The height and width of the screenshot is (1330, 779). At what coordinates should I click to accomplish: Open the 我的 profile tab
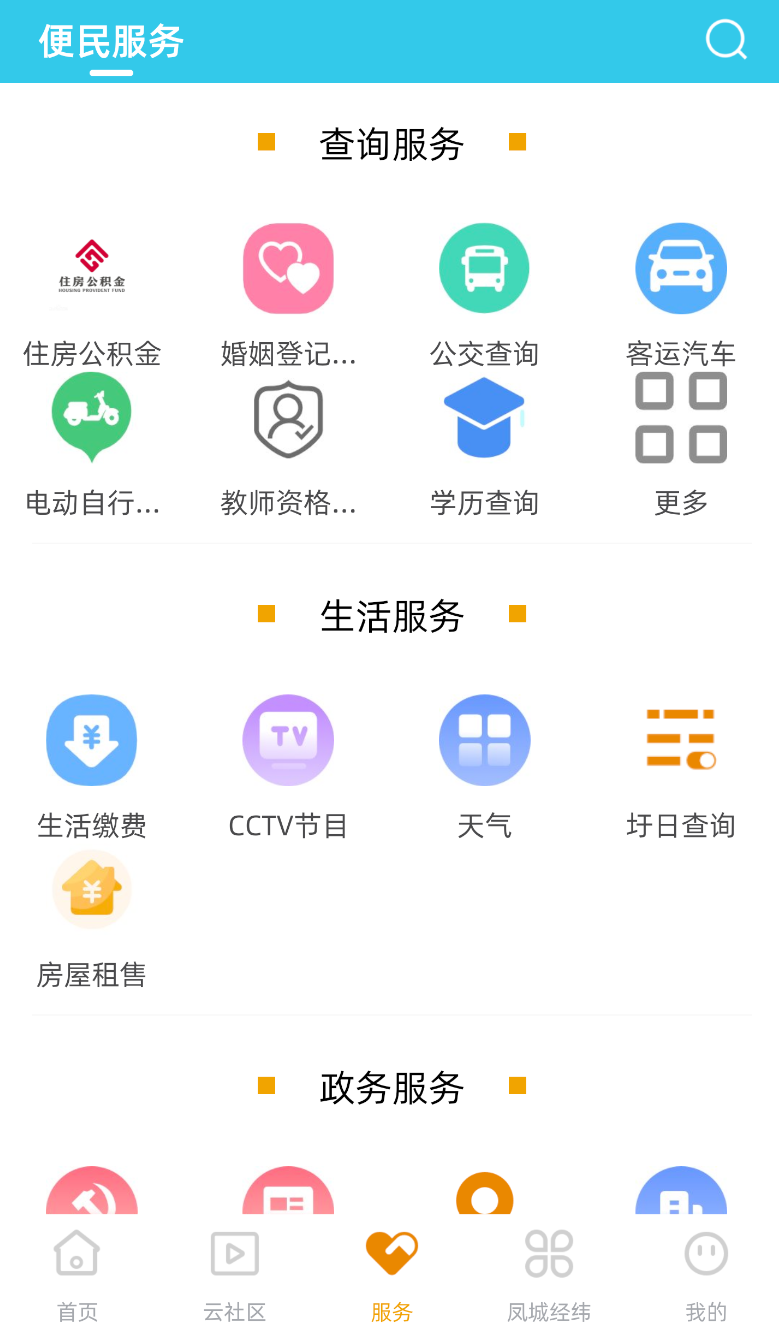point(706,1276)
